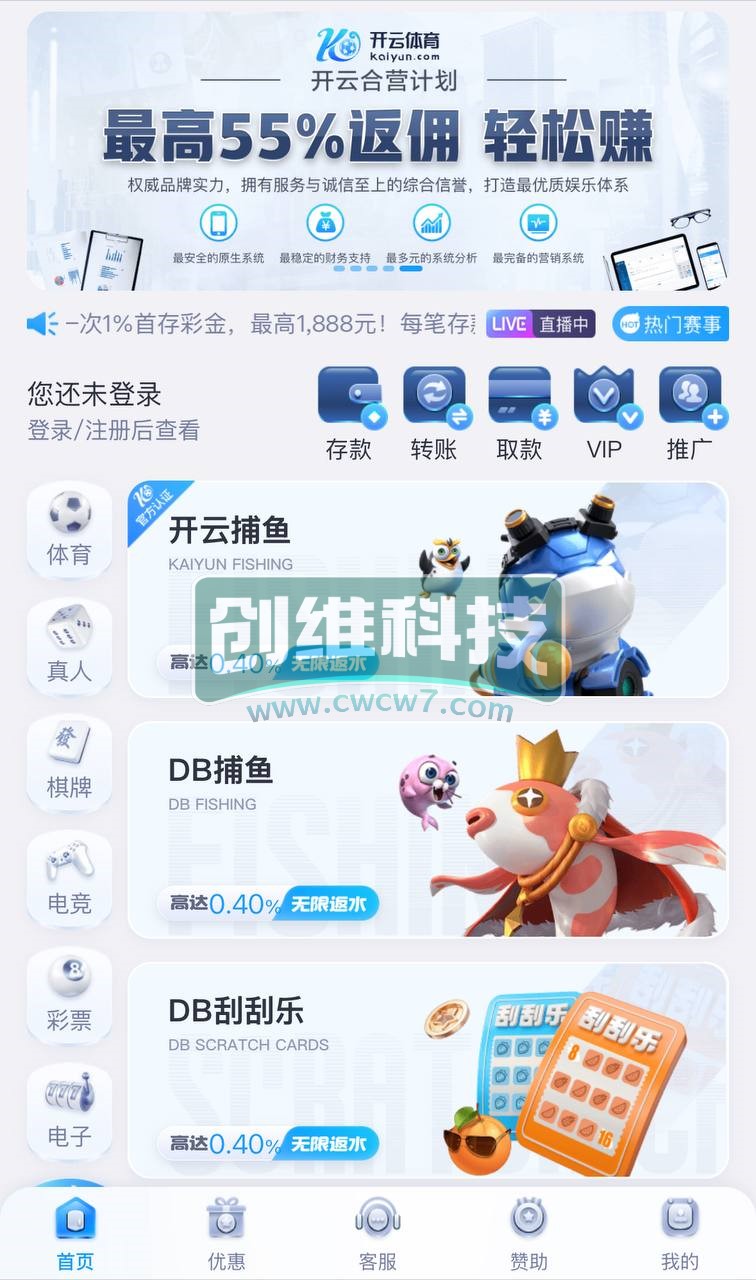Select the 电子 slots category
The height and width of the screenshot is (1280, 756).
(x=69, y=1110)
